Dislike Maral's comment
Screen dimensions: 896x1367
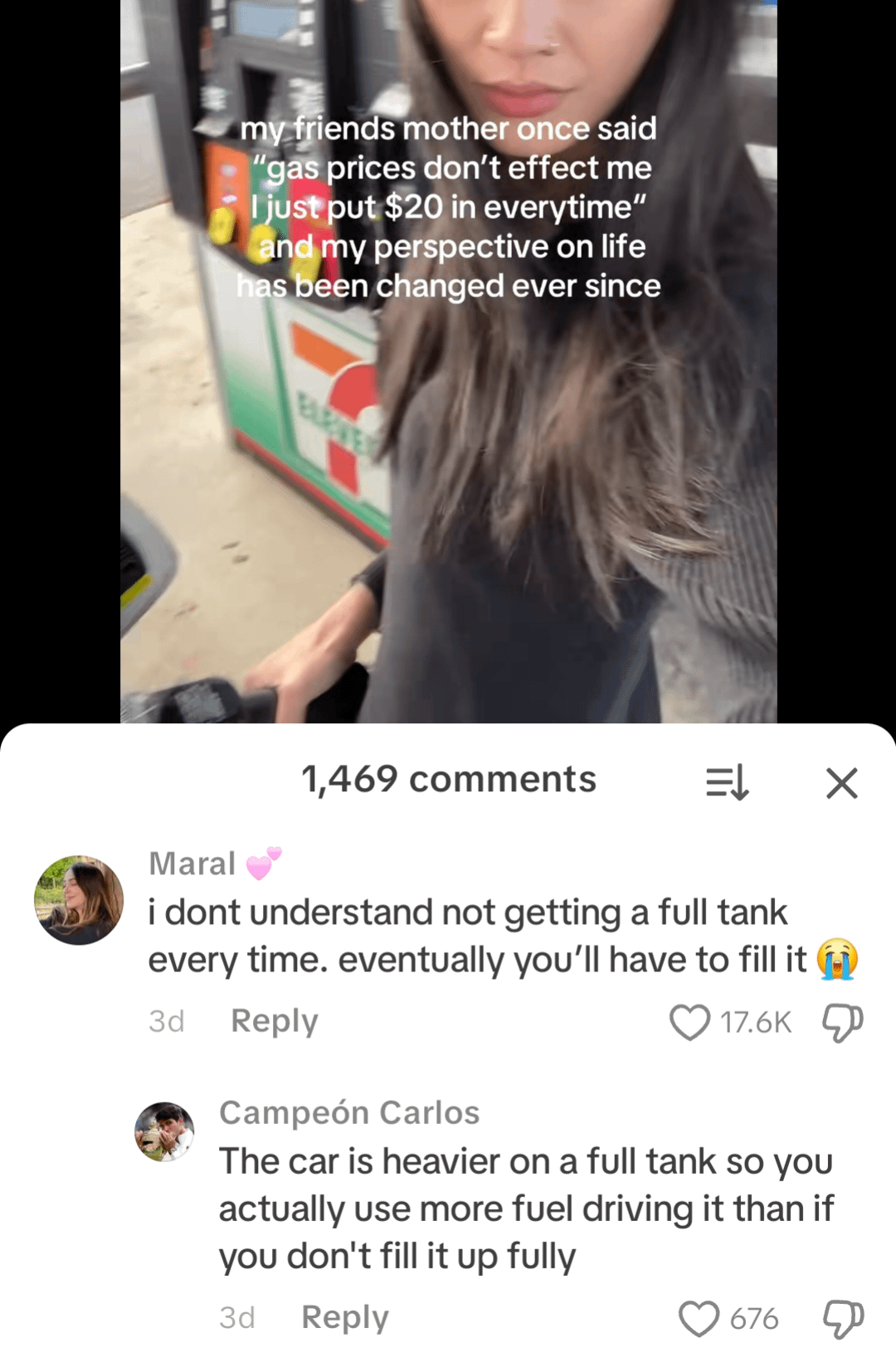click(x=842, y=1022)
